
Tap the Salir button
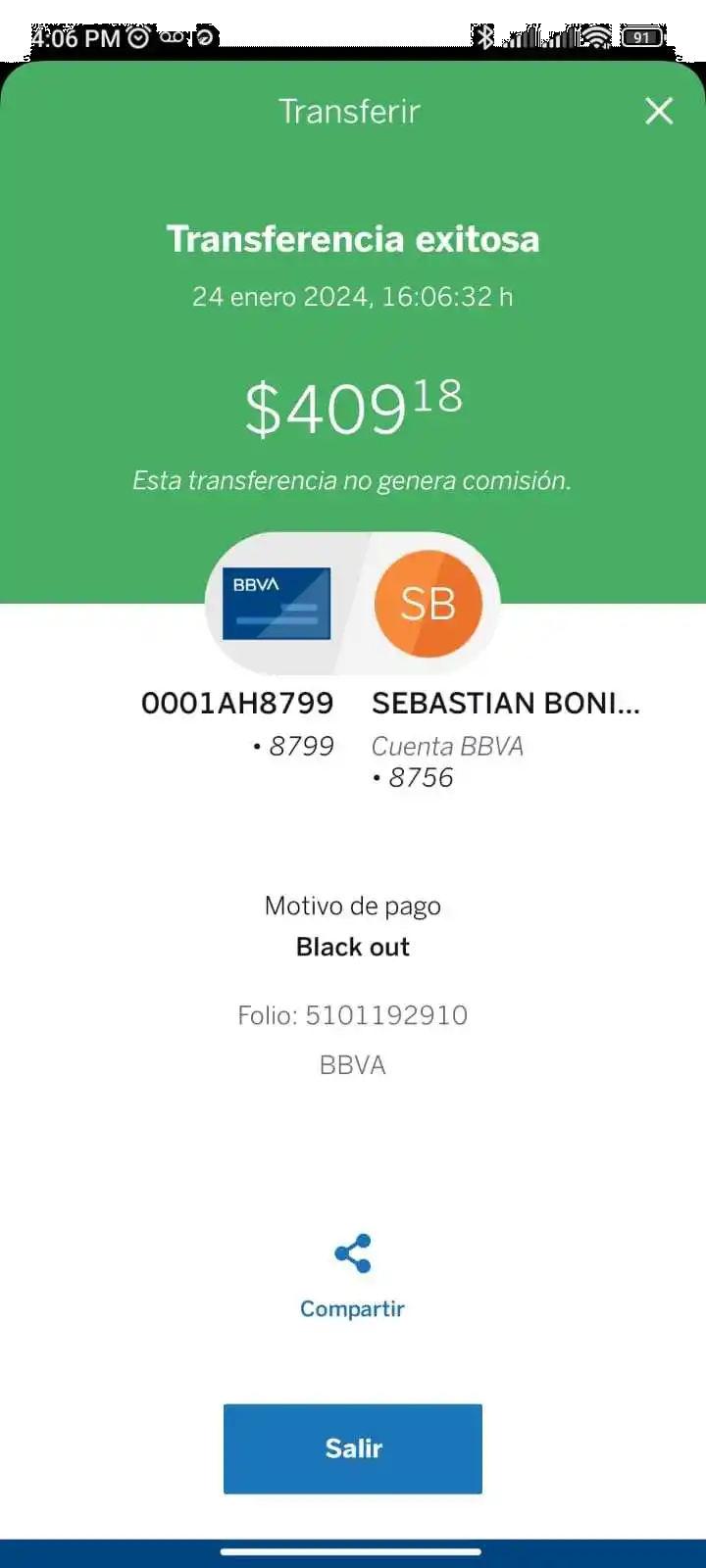click(353, 1448)
